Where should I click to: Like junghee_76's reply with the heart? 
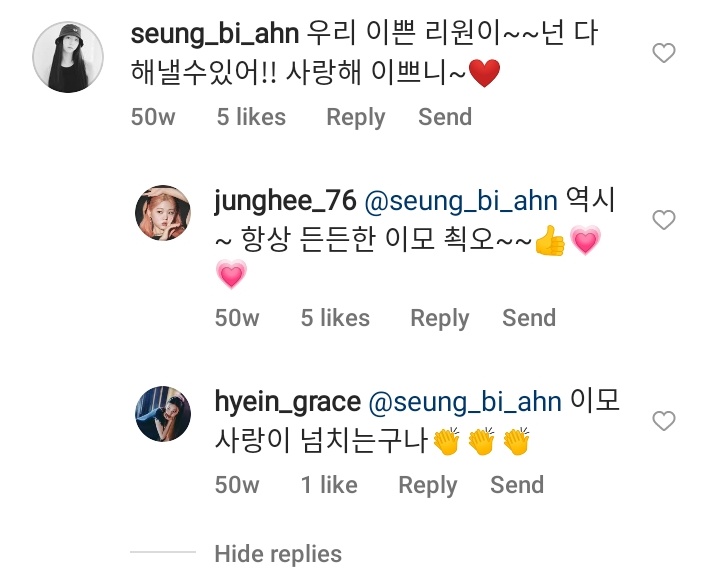click(x=664, y=220)
